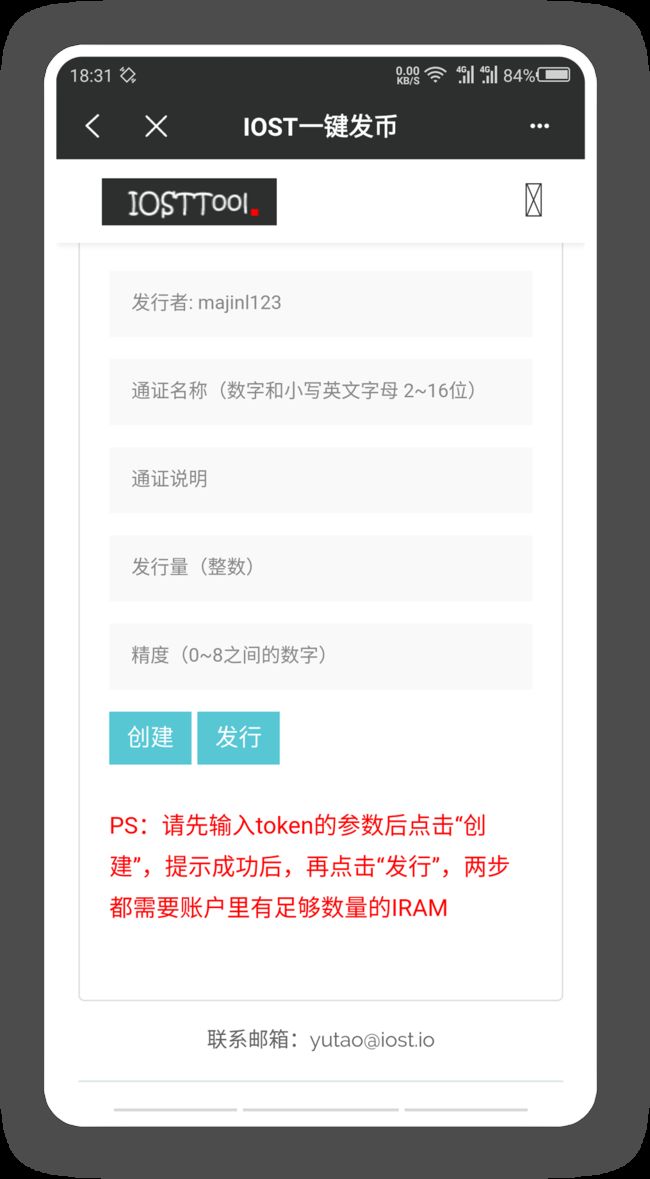650x1179 pixels.
Task: Open the site menu icon beside logo
Action: tap(533, 201)
